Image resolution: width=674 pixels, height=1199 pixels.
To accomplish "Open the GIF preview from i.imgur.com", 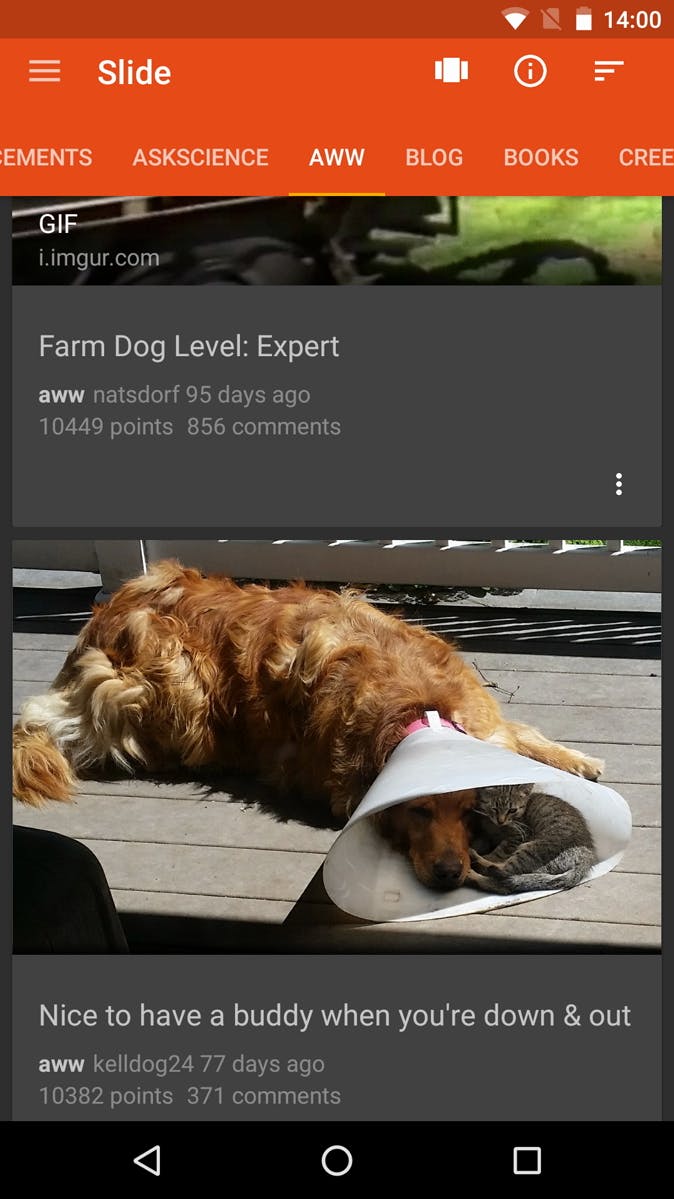I will [x=336, y=241].
